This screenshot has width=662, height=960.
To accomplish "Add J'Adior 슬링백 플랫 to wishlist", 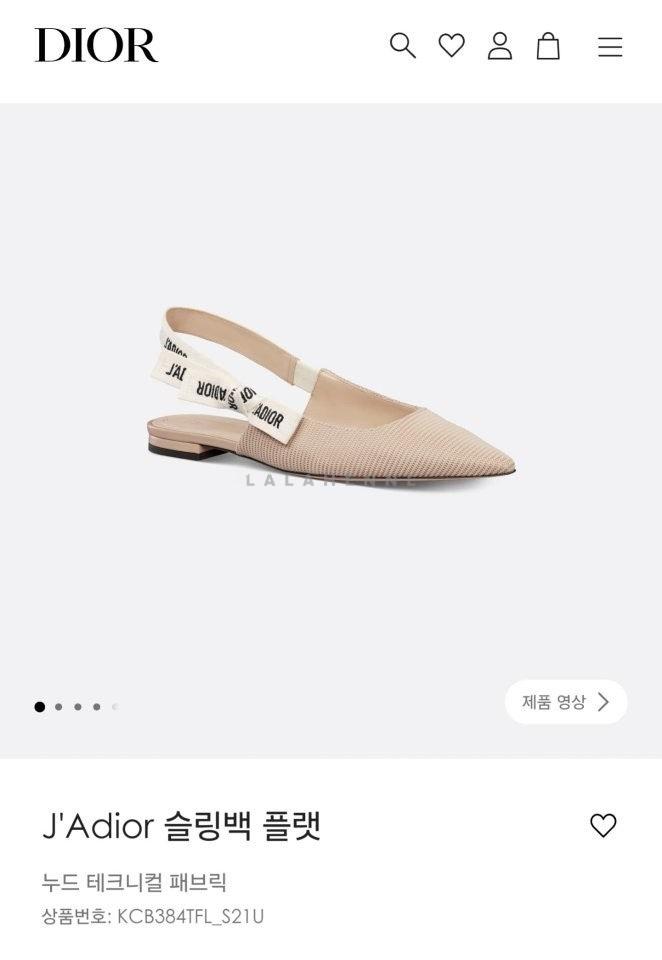I will tap(603, 825).
